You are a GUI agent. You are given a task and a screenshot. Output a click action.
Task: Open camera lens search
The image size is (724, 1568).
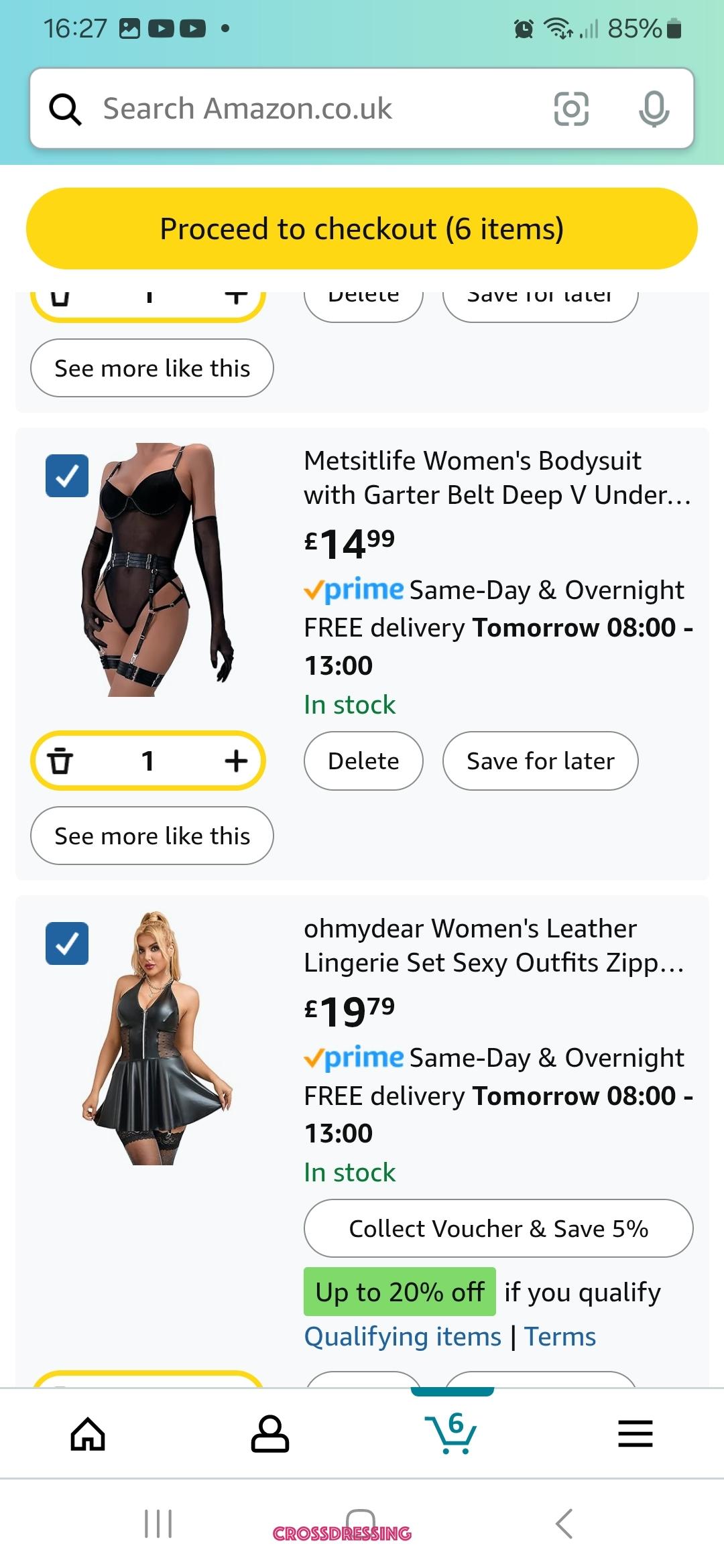tap(571, 109)
